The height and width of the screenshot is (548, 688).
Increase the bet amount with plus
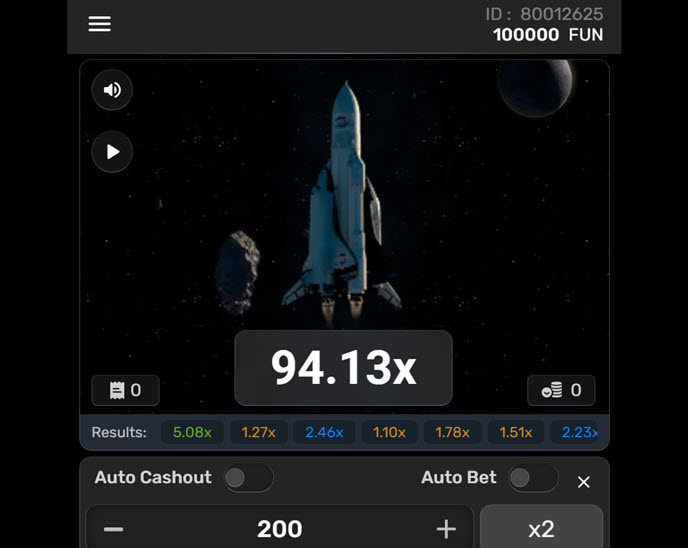point(446,529)
